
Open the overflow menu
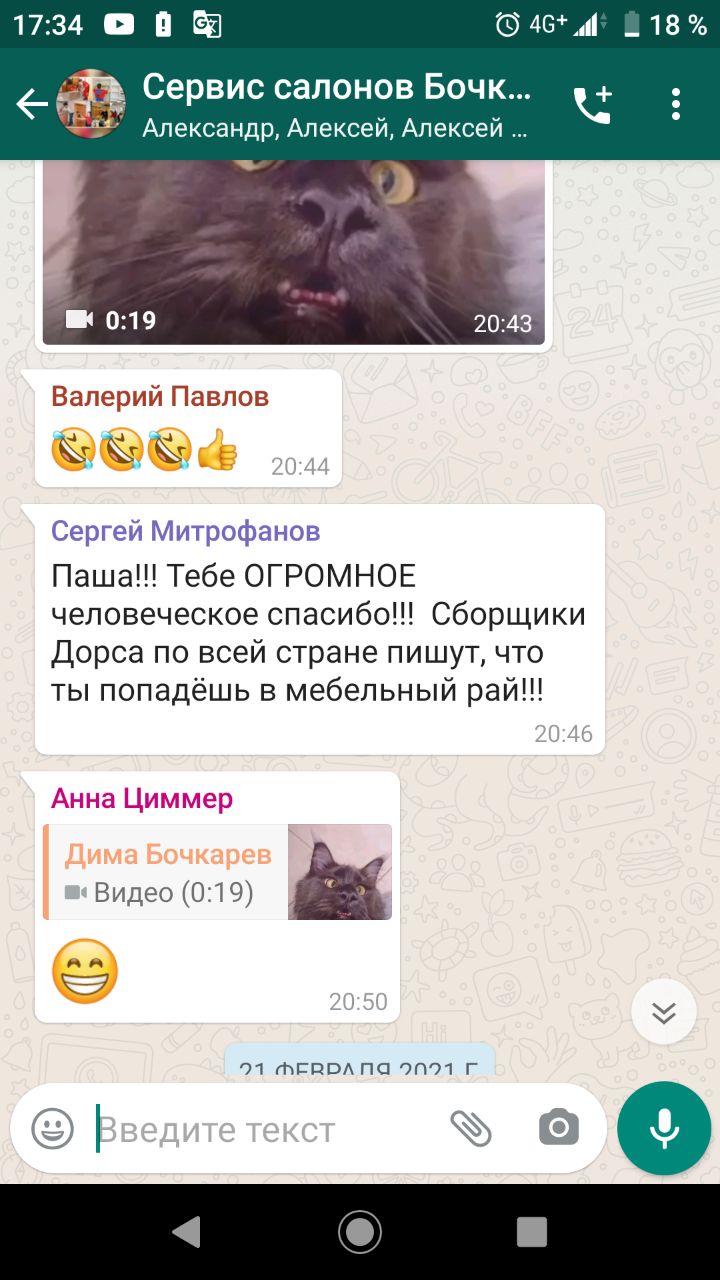(x=676, y=104)
